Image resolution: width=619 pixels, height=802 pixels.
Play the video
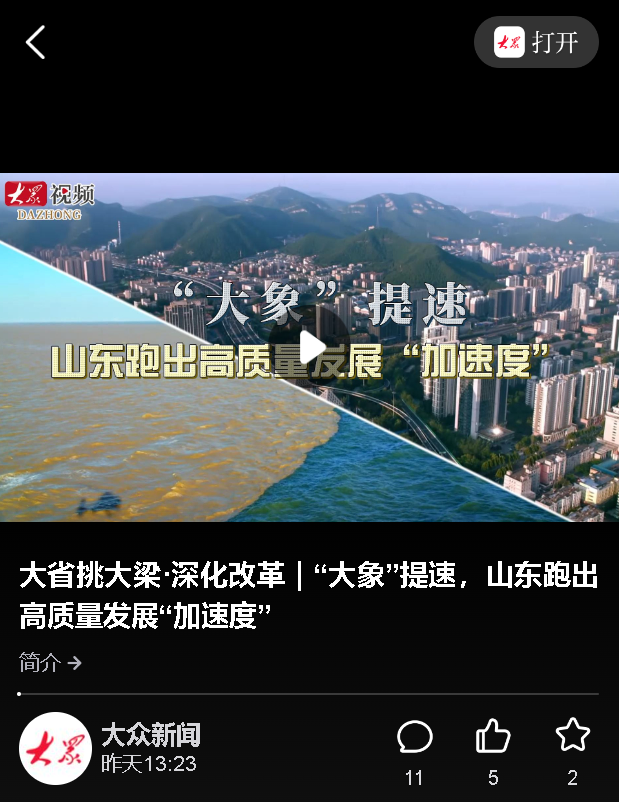point(310,347)
